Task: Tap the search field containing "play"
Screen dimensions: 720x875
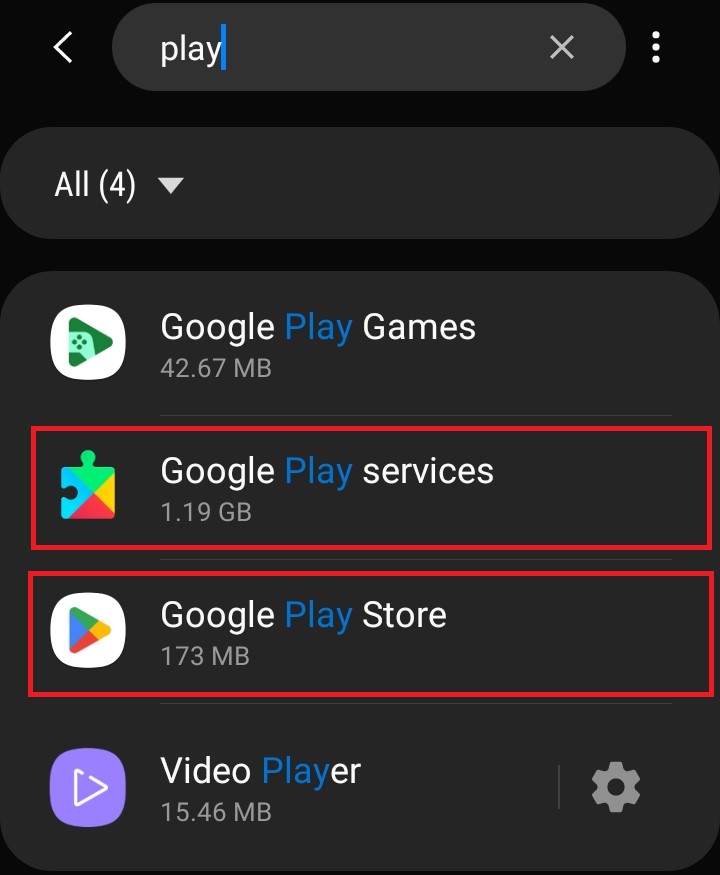Action: tap(340, 48)
